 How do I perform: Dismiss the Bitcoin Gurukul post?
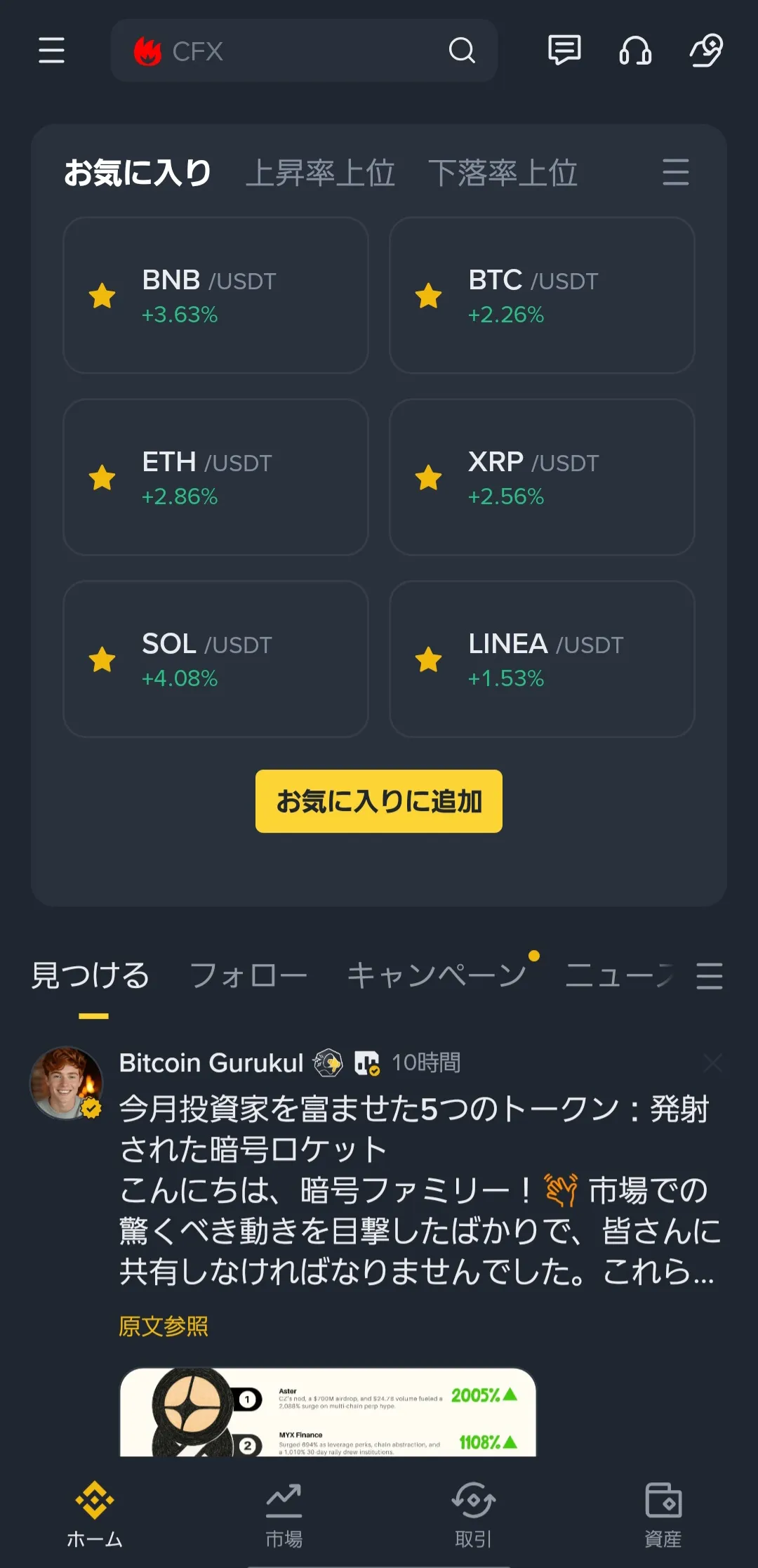point(712,1063)
